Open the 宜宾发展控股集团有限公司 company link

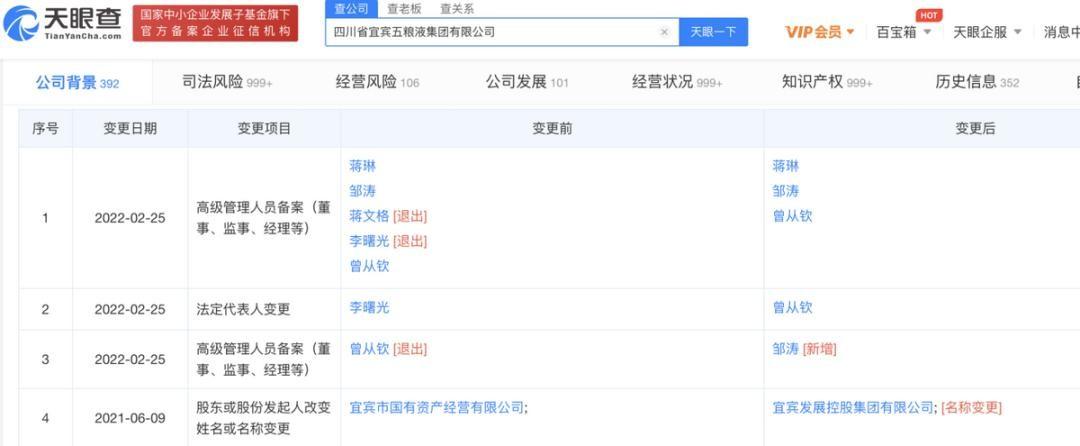click(x=853, y=407)
